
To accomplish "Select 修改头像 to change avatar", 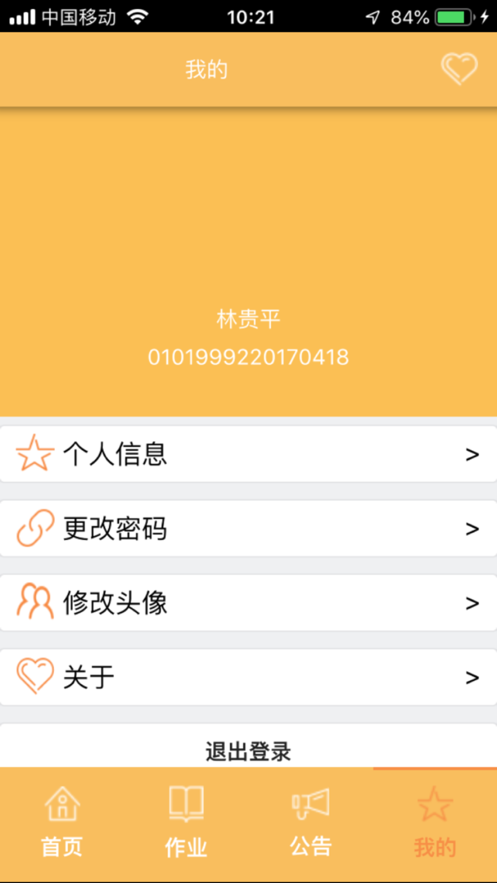I will click(248, 603).
